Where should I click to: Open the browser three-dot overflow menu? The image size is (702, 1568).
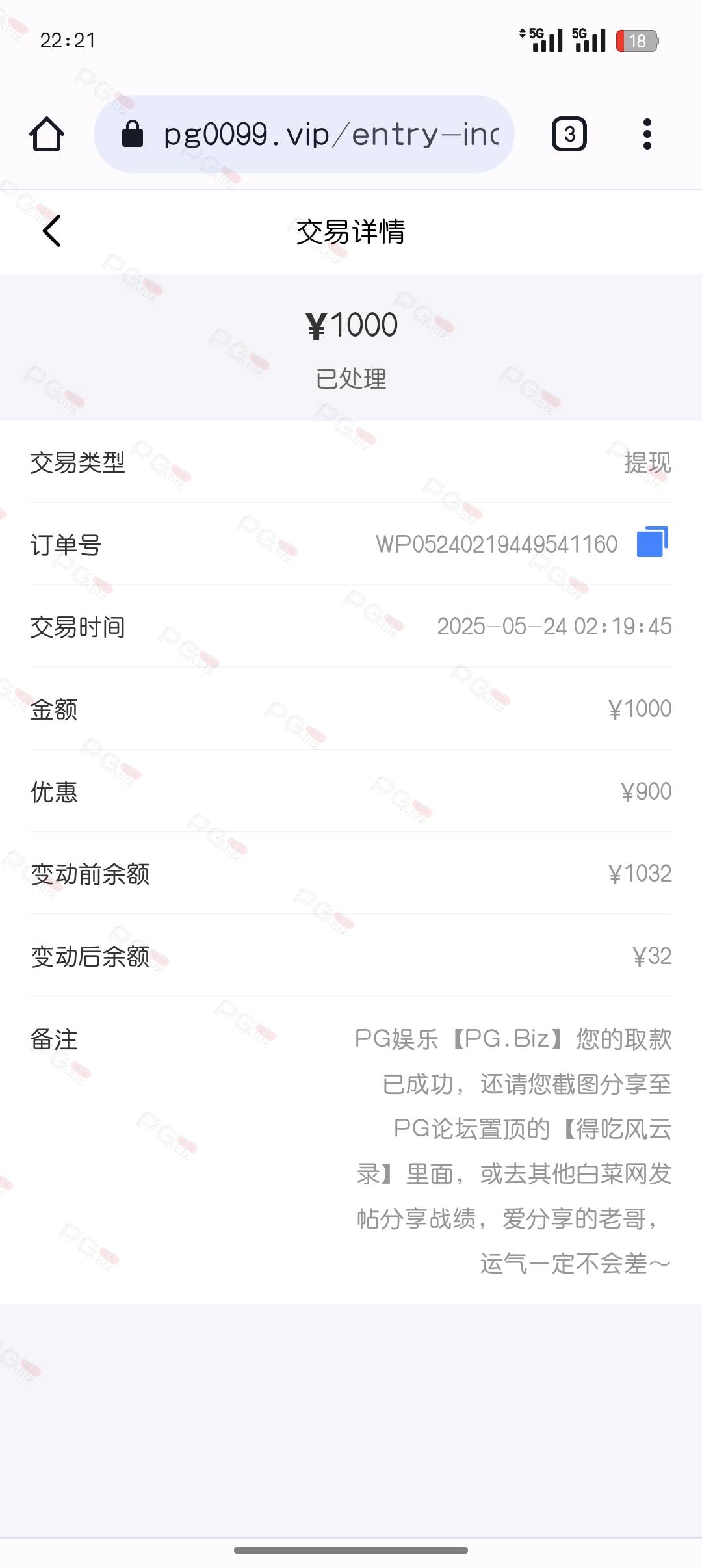[x=647, y=134]
